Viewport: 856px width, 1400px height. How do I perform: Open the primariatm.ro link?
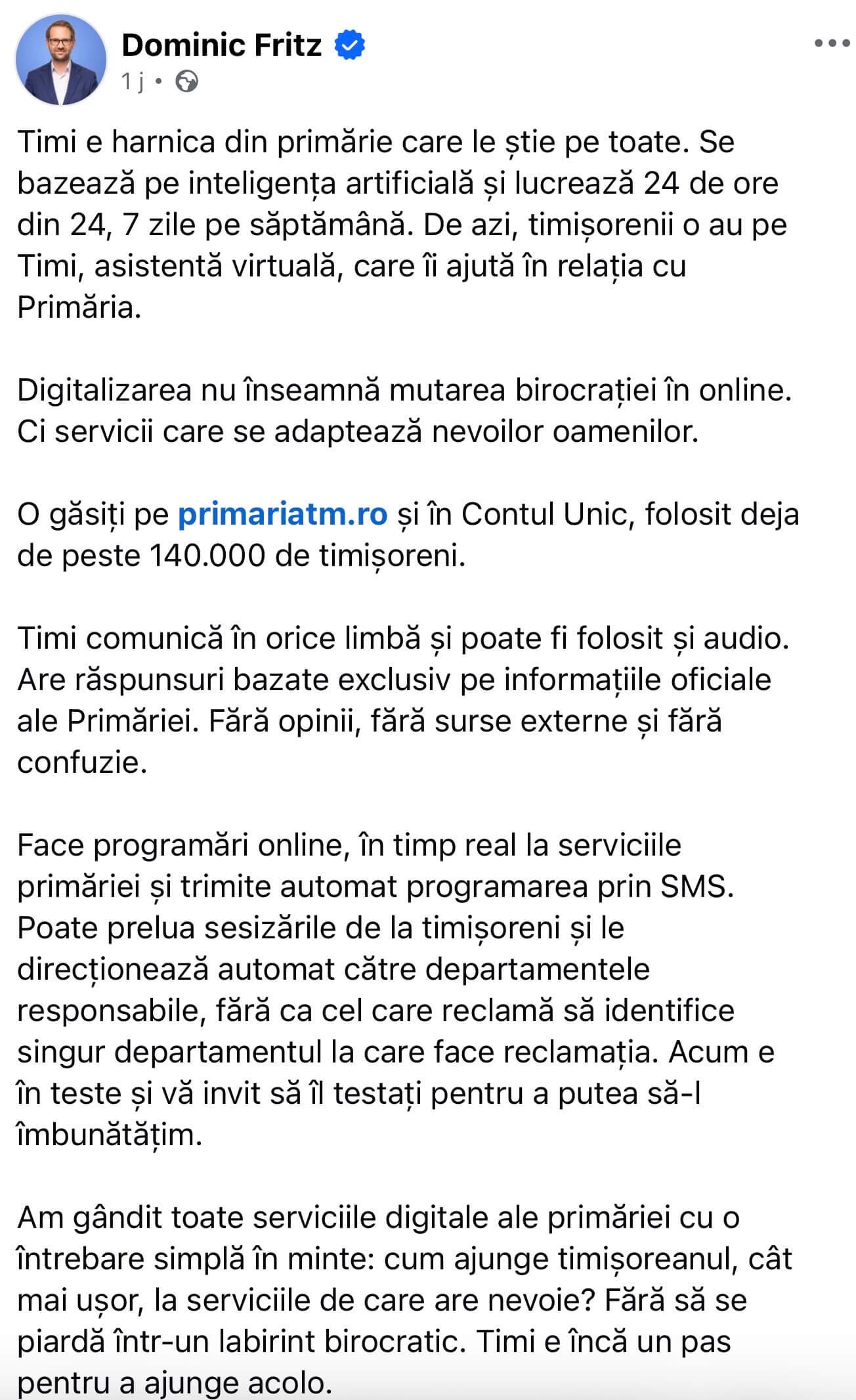click(x=283, y=514)
